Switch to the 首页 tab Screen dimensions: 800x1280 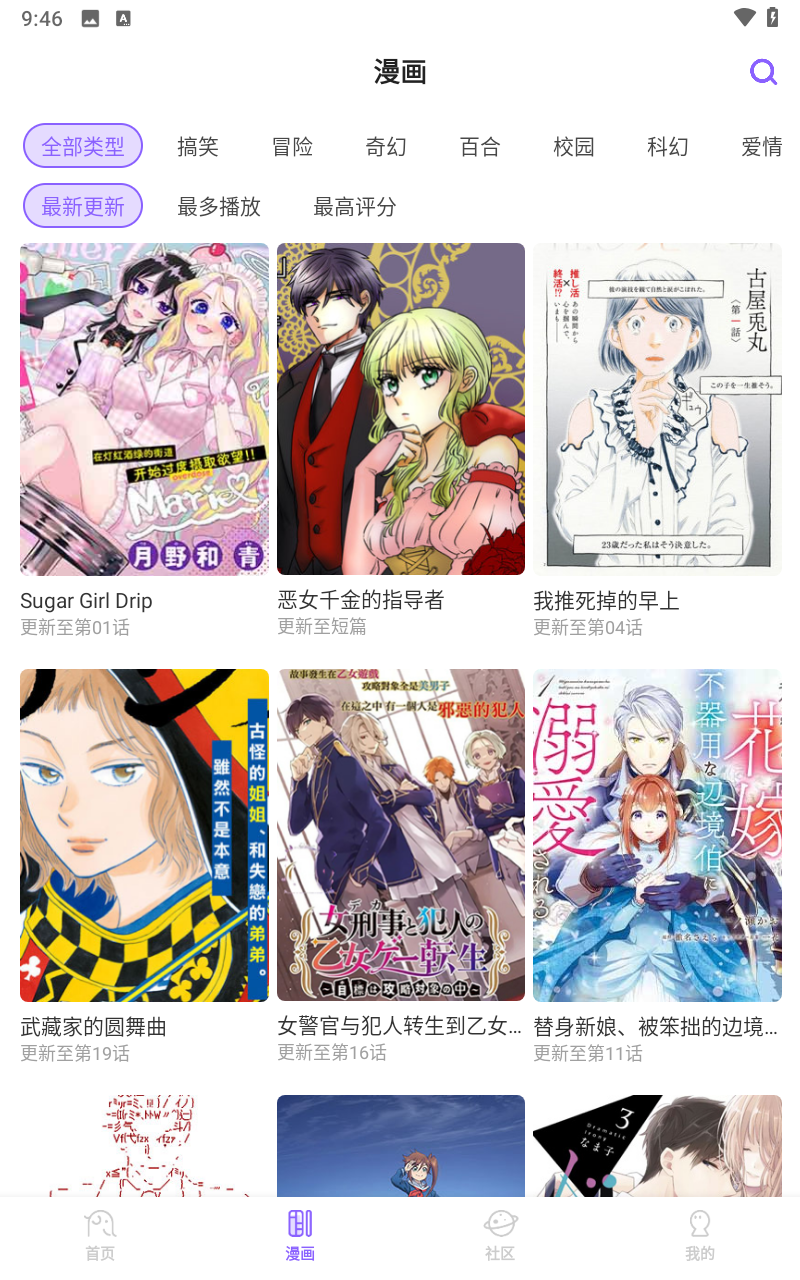(x=100, y=1236)
